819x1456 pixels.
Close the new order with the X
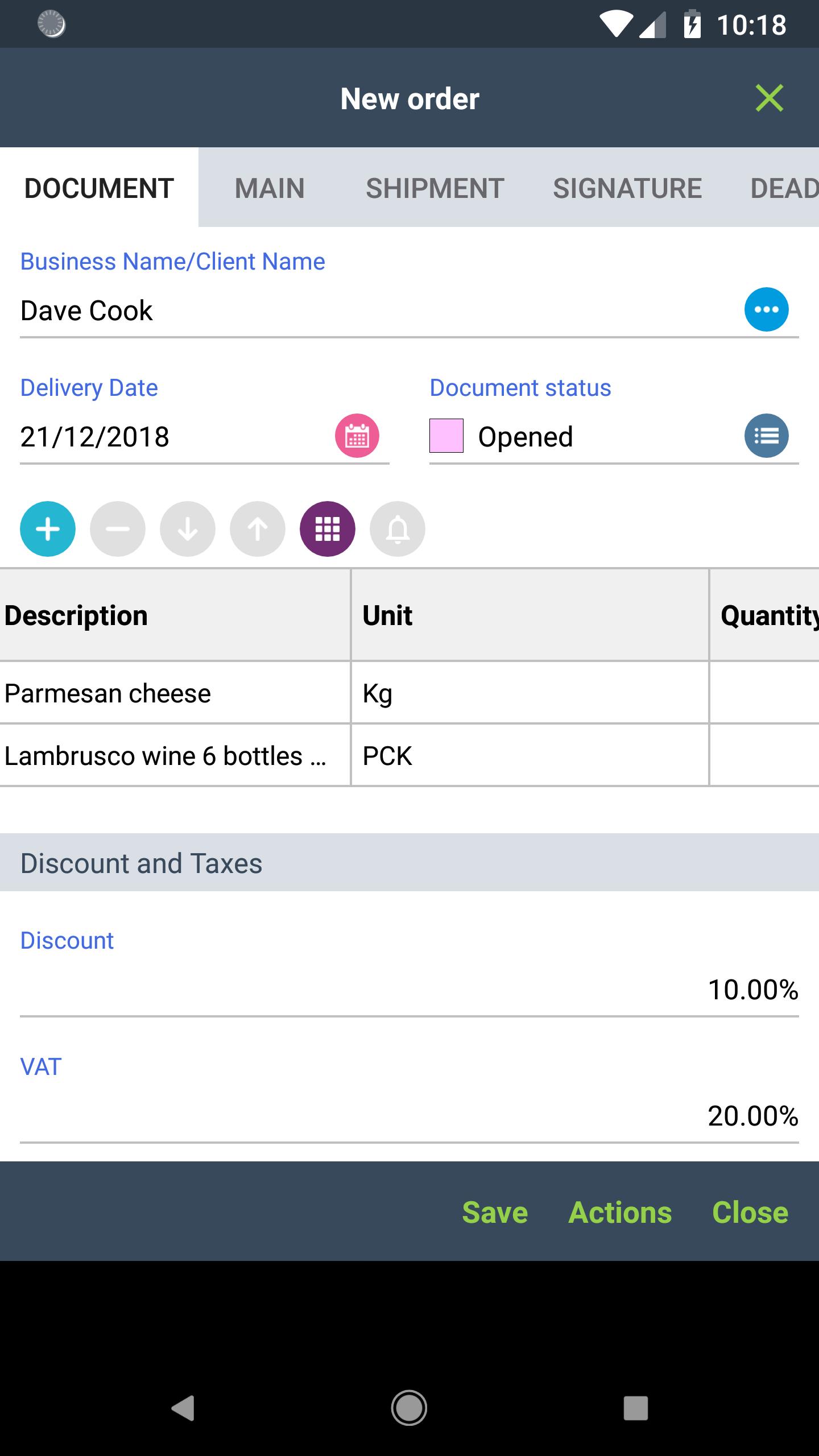(x=770, y=98)
